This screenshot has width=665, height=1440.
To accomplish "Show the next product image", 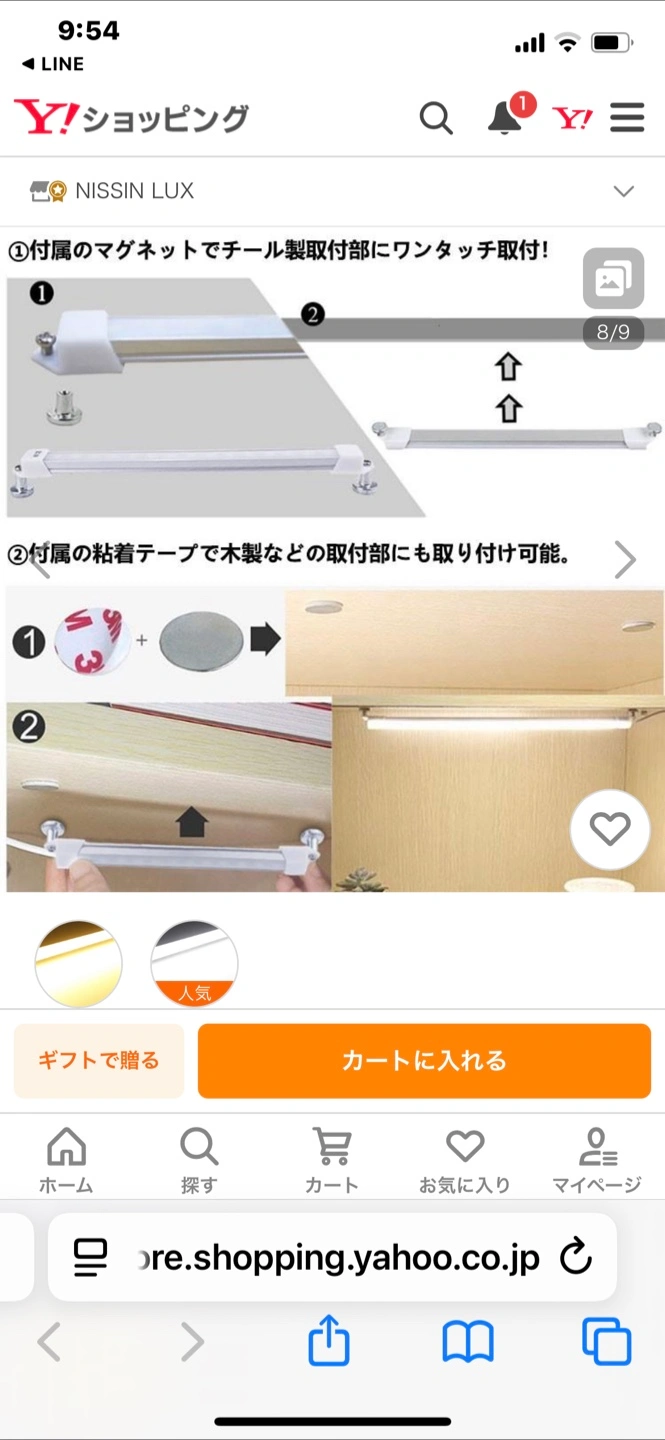I will click(x=625, y=560).
